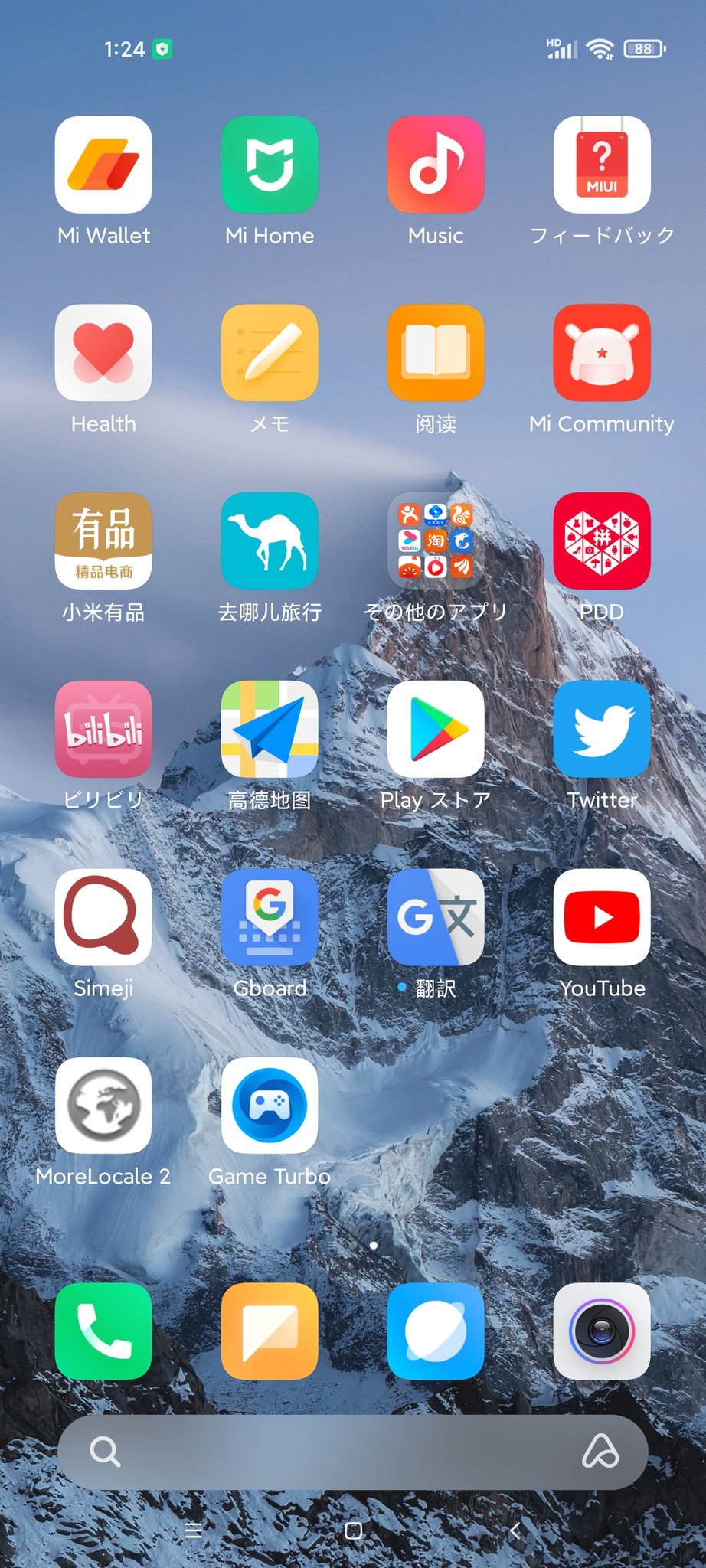Image resolution: width=706 pixels, height=1568 pixels.
Task: Launch YouTube
Action: click(x=602, y=917)
